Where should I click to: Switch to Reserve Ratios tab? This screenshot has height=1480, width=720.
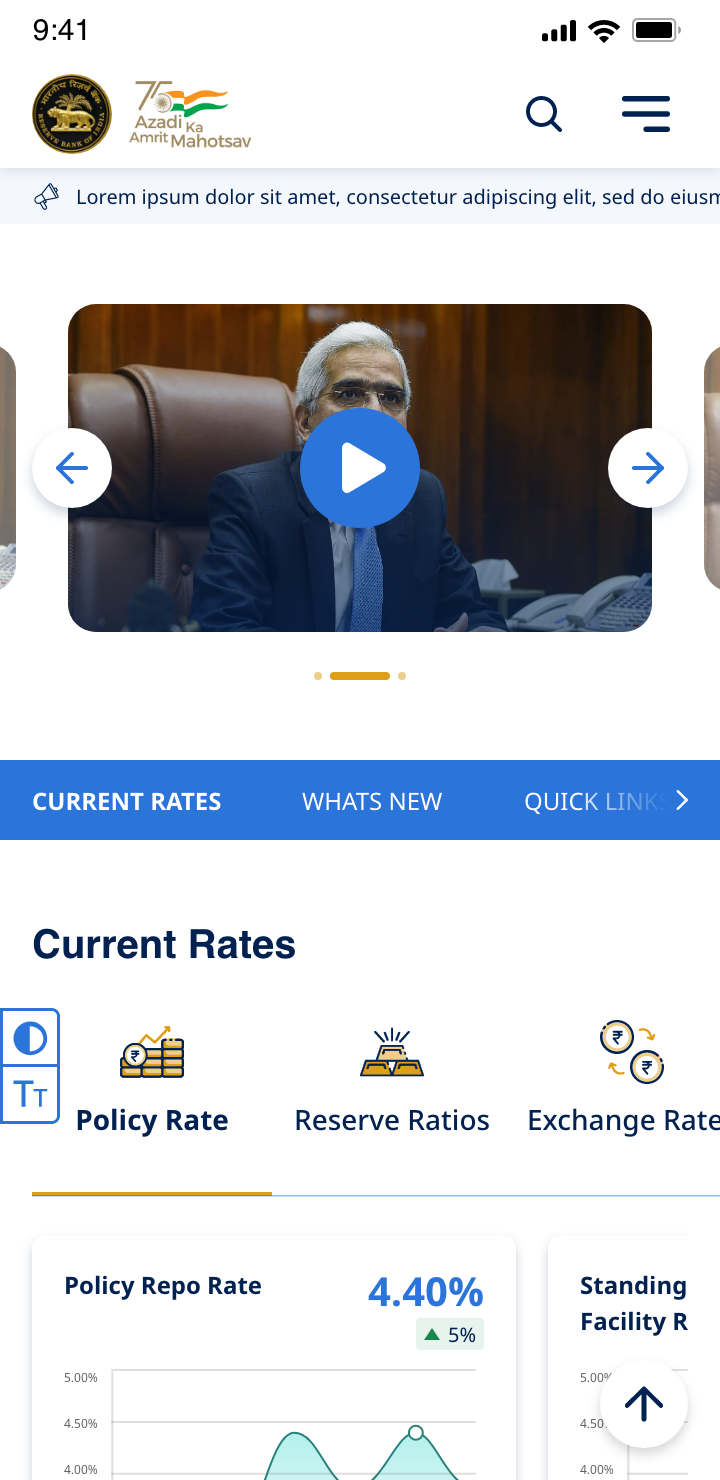[x=392, y=1080]
